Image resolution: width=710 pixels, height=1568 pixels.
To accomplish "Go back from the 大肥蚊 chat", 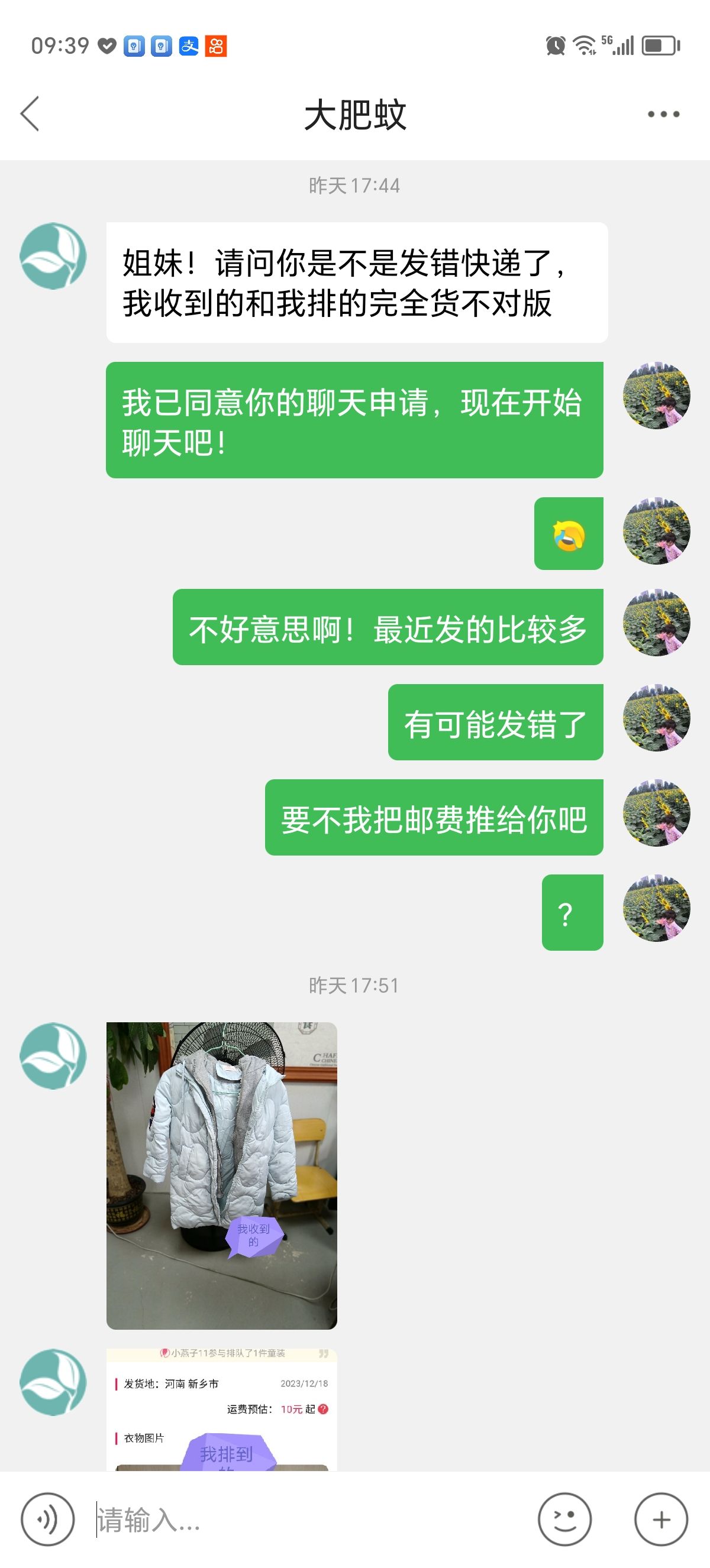I will (x=30, y=114).
